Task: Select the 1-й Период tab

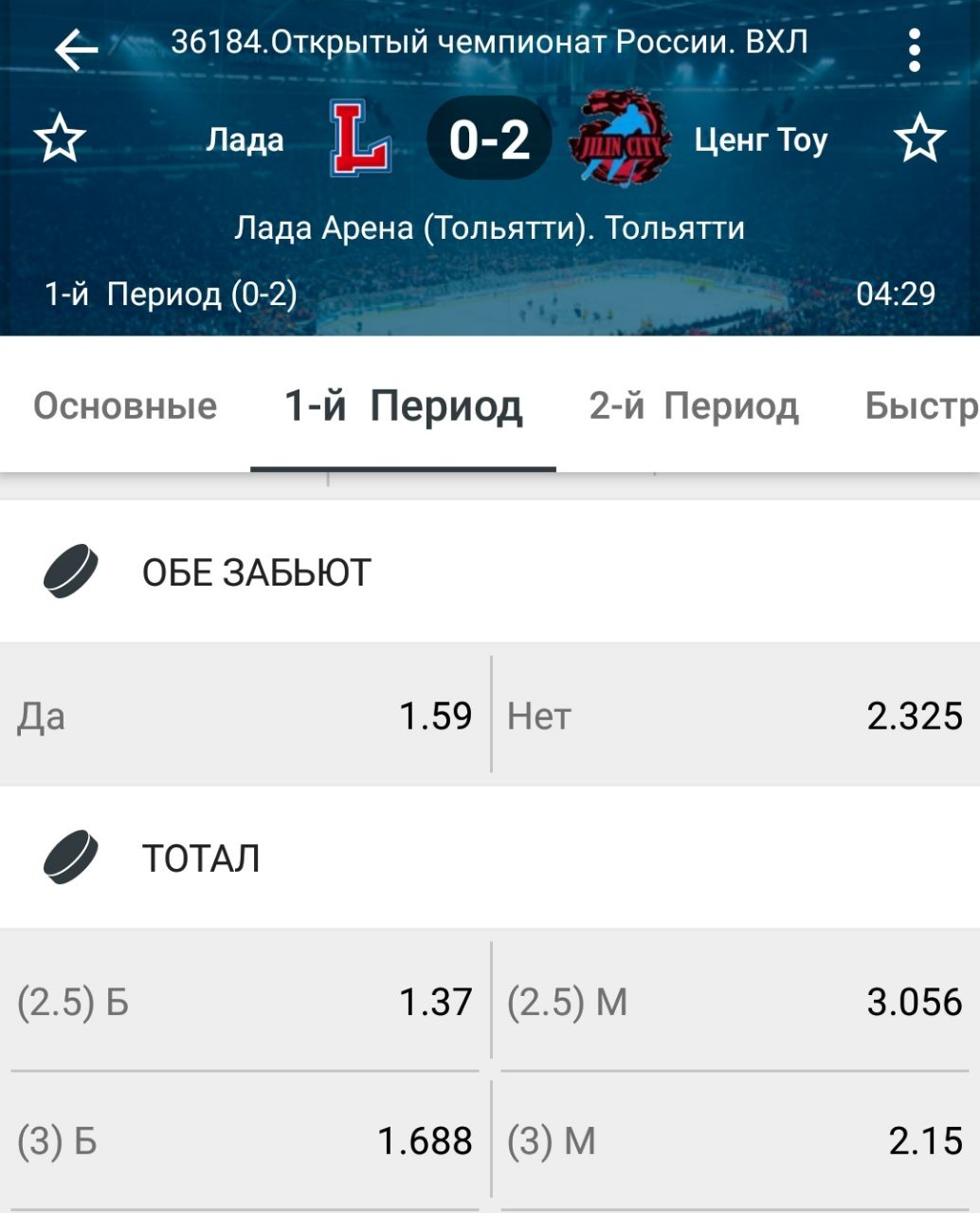Action: click(x=404, y=407)
